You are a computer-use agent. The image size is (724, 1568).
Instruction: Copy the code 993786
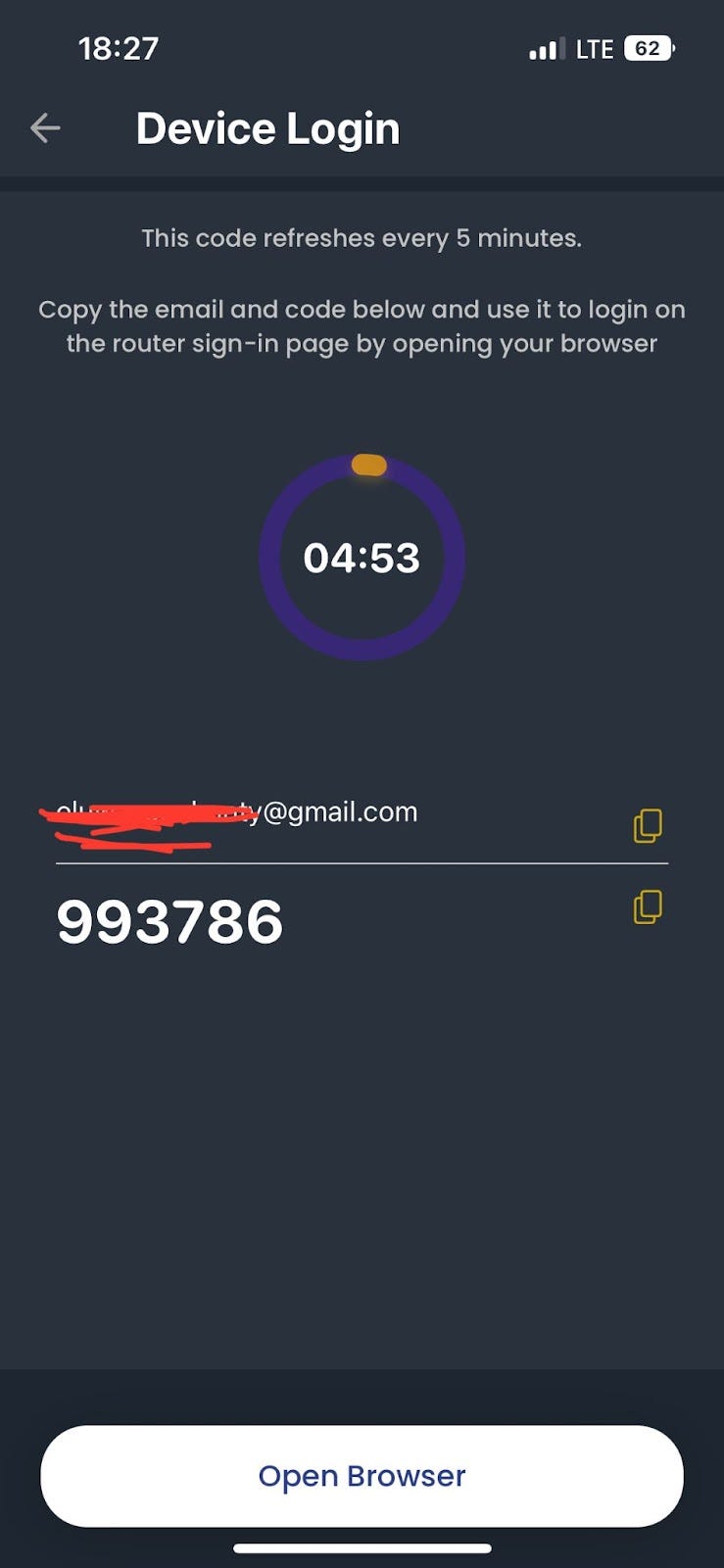[x=648, y=906]
